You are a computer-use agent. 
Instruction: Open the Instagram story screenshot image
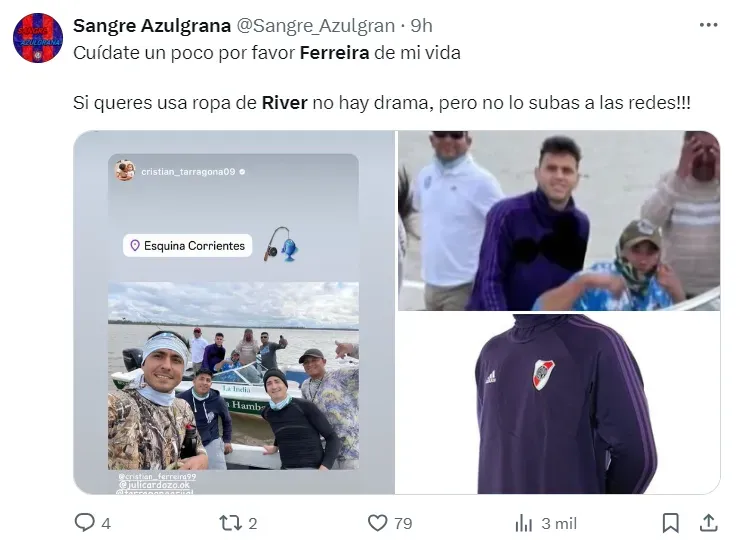pyautogui.click(x=233, y=312)
